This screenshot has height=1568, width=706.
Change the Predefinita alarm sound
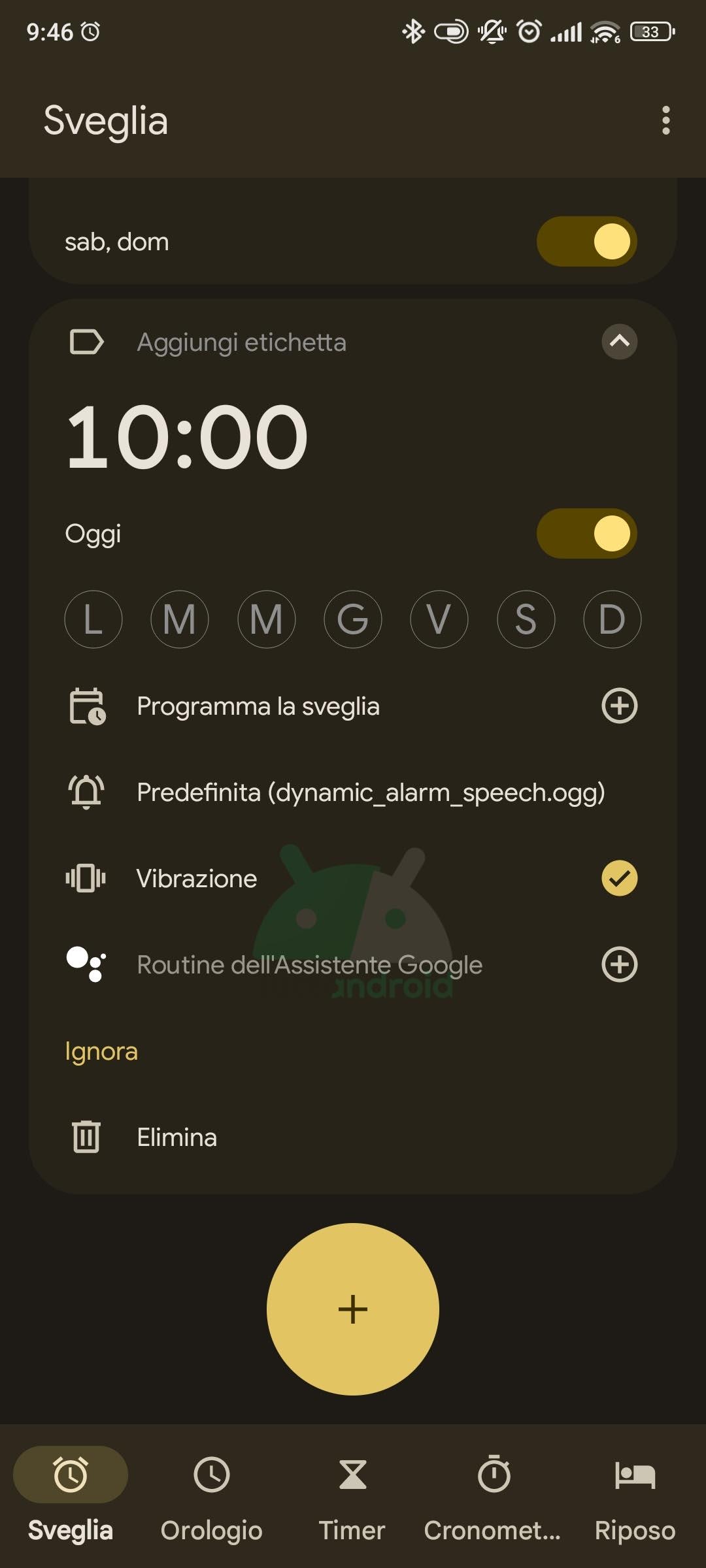pyautogui.click(x=353, y=792)
